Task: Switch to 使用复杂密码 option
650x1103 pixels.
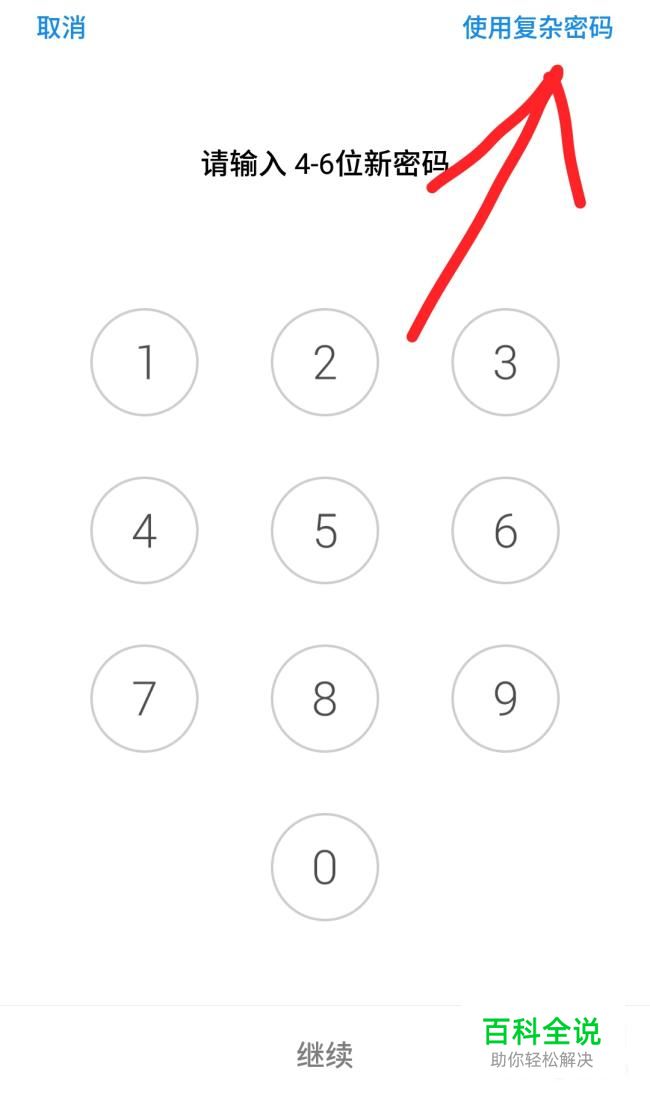Action: tap(537, 27)
